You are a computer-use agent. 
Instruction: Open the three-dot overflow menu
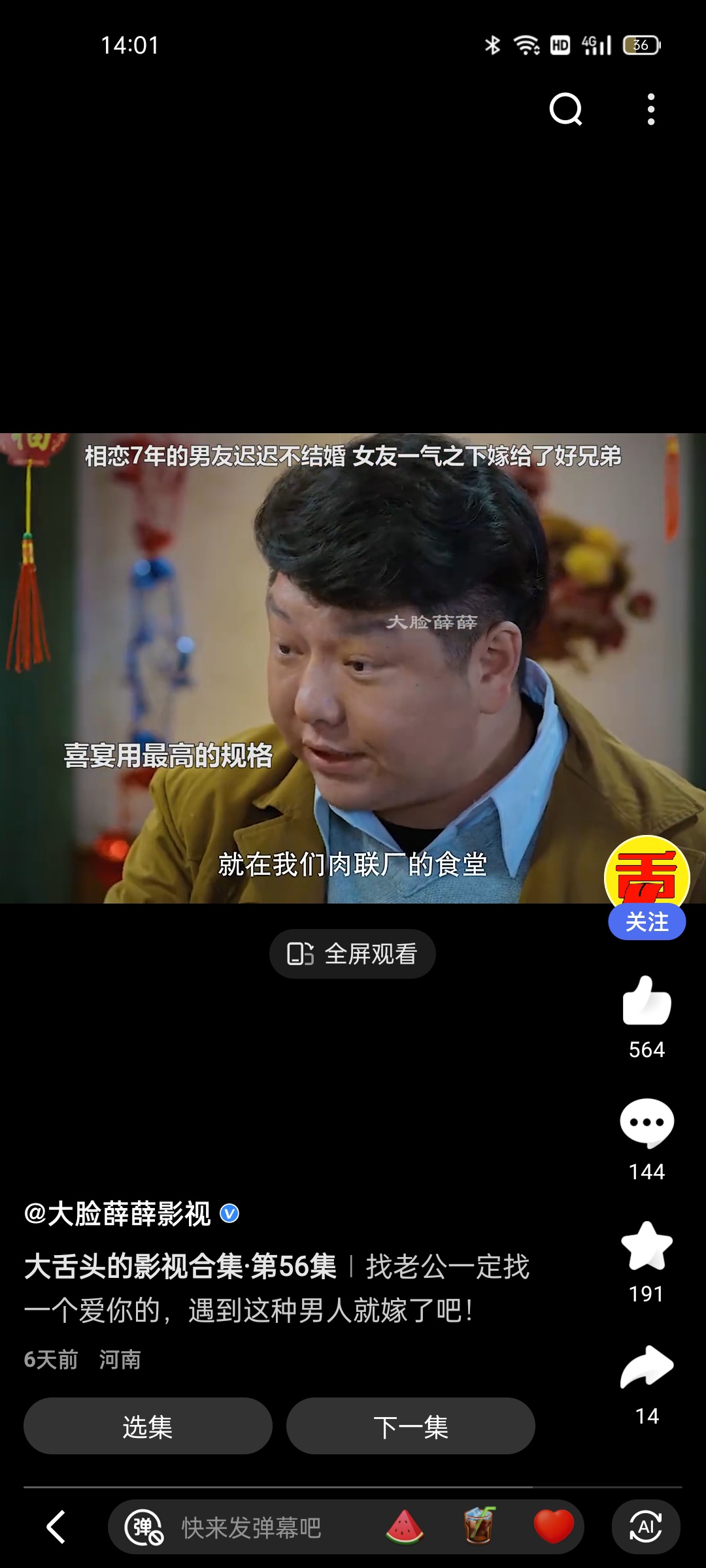pyautogui.click(x=650, y=109)
